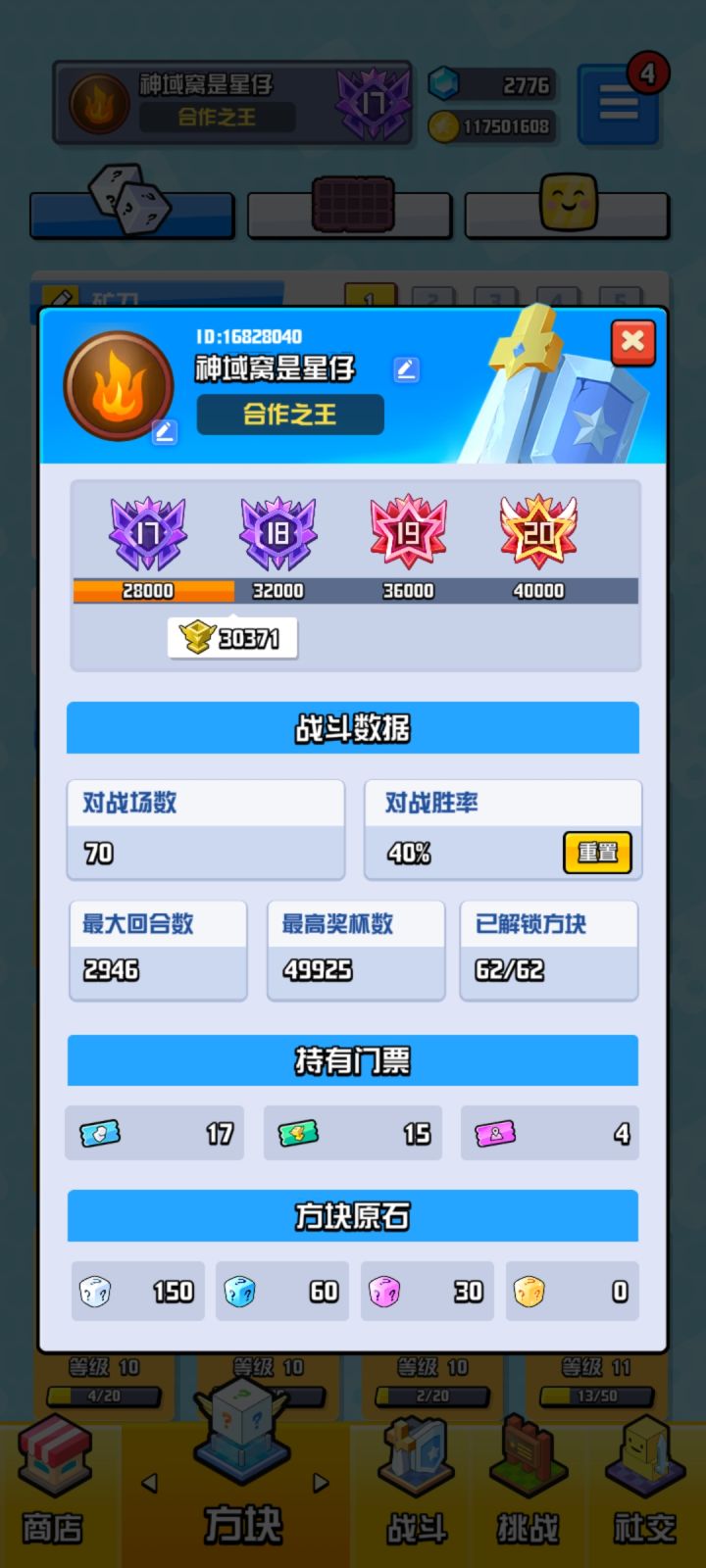Tap the pink ticket icon showing 4

pyautogui.click(x=496, y=1132)
